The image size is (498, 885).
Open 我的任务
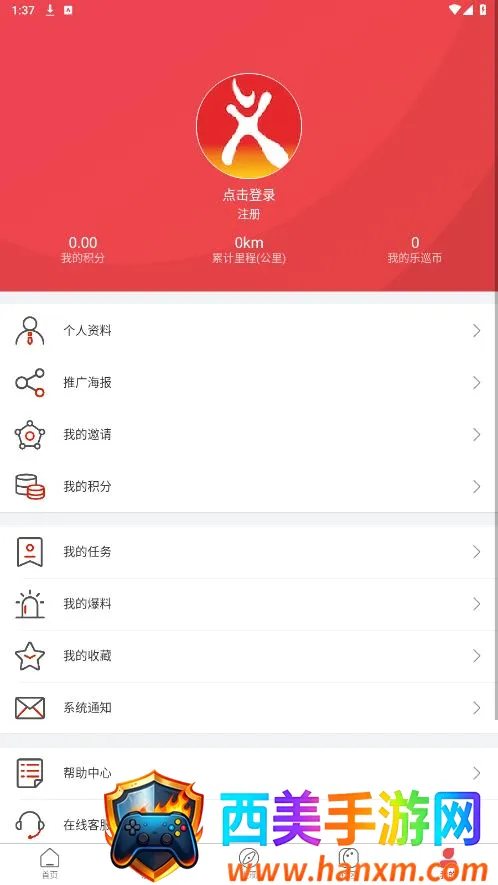coord(249,552)
